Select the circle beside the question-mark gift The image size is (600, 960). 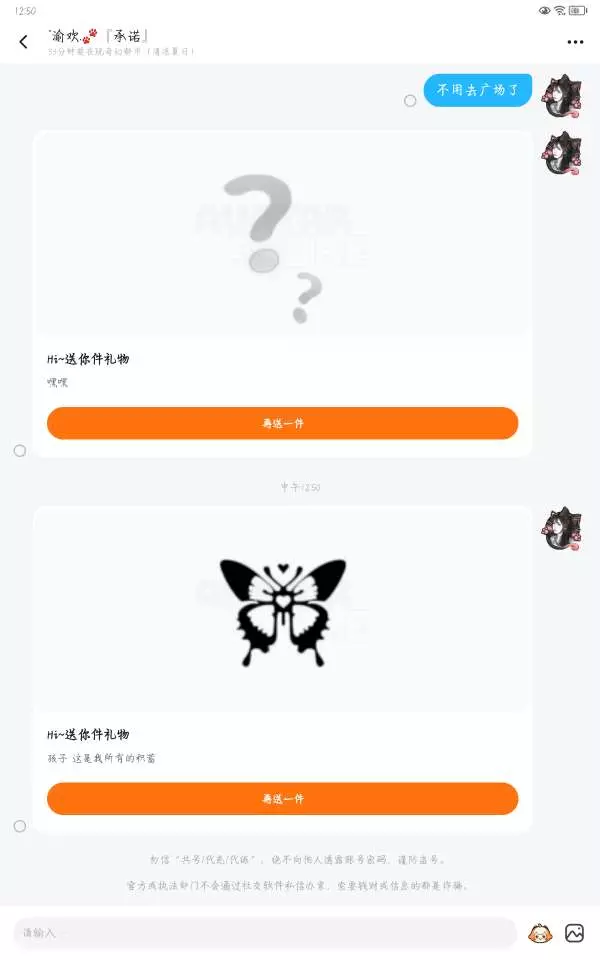(x=20, y=451)
